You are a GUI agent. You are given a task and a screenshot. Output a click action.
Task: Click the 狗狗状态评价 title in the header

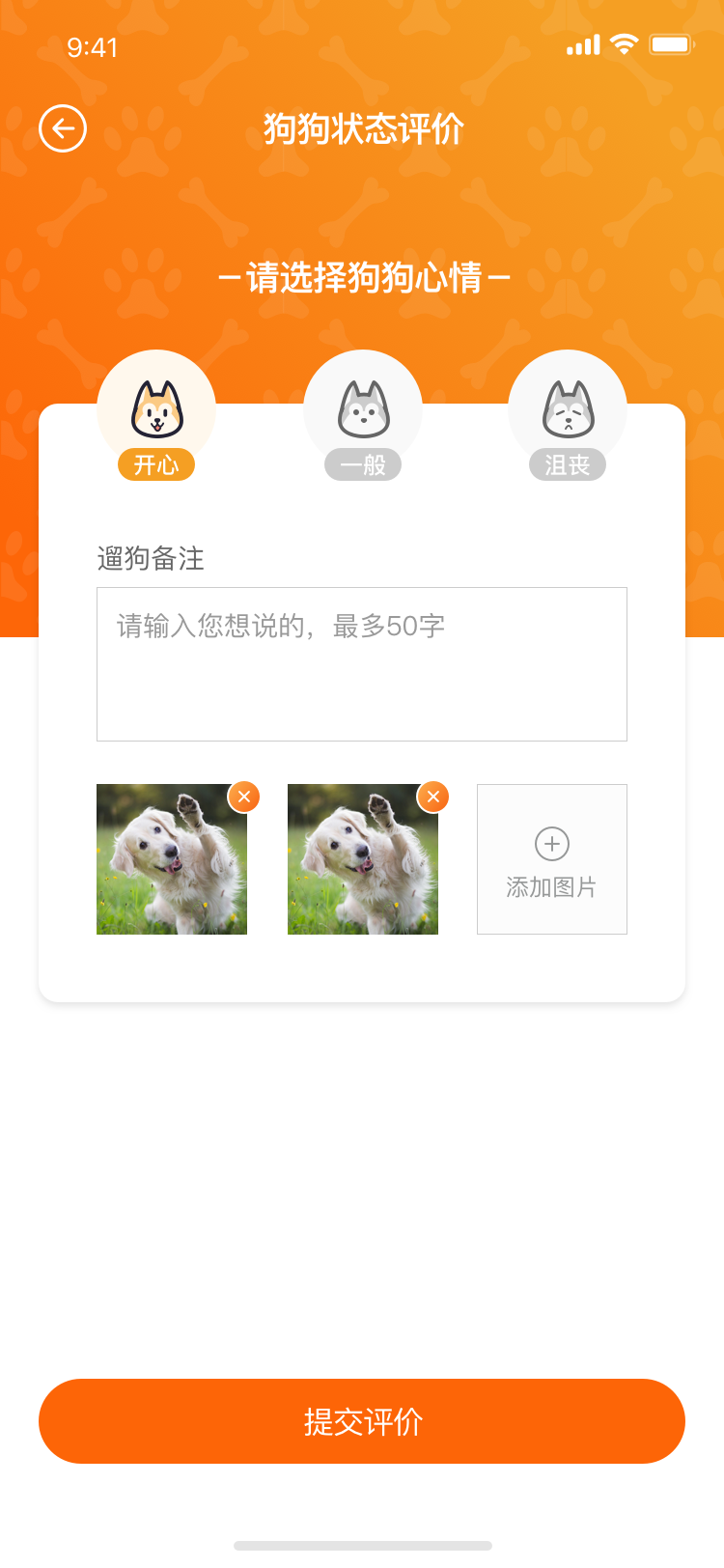point(362,127)
